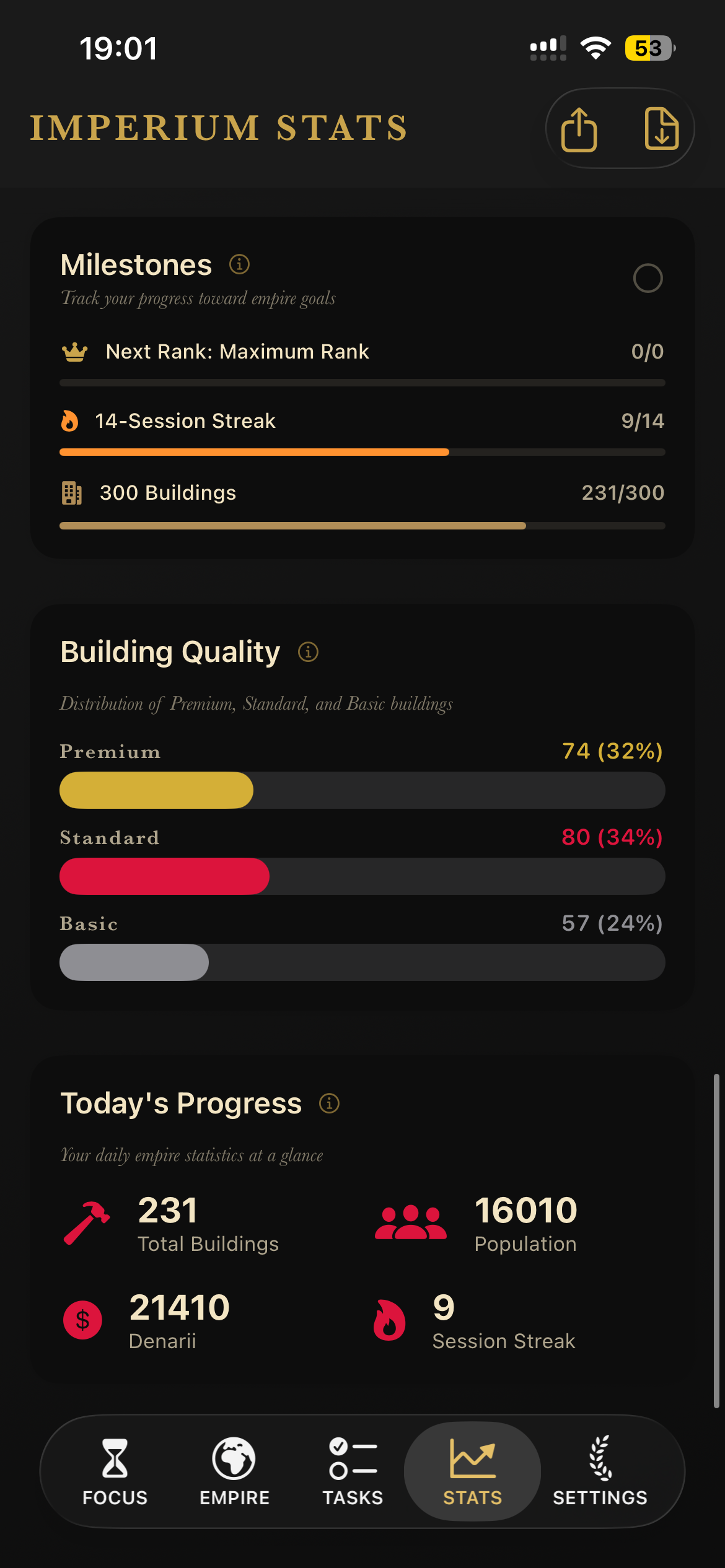The image size is (725, 1568).
Task: Select the empty circle on the Milestones card
Action: (648, 278)
